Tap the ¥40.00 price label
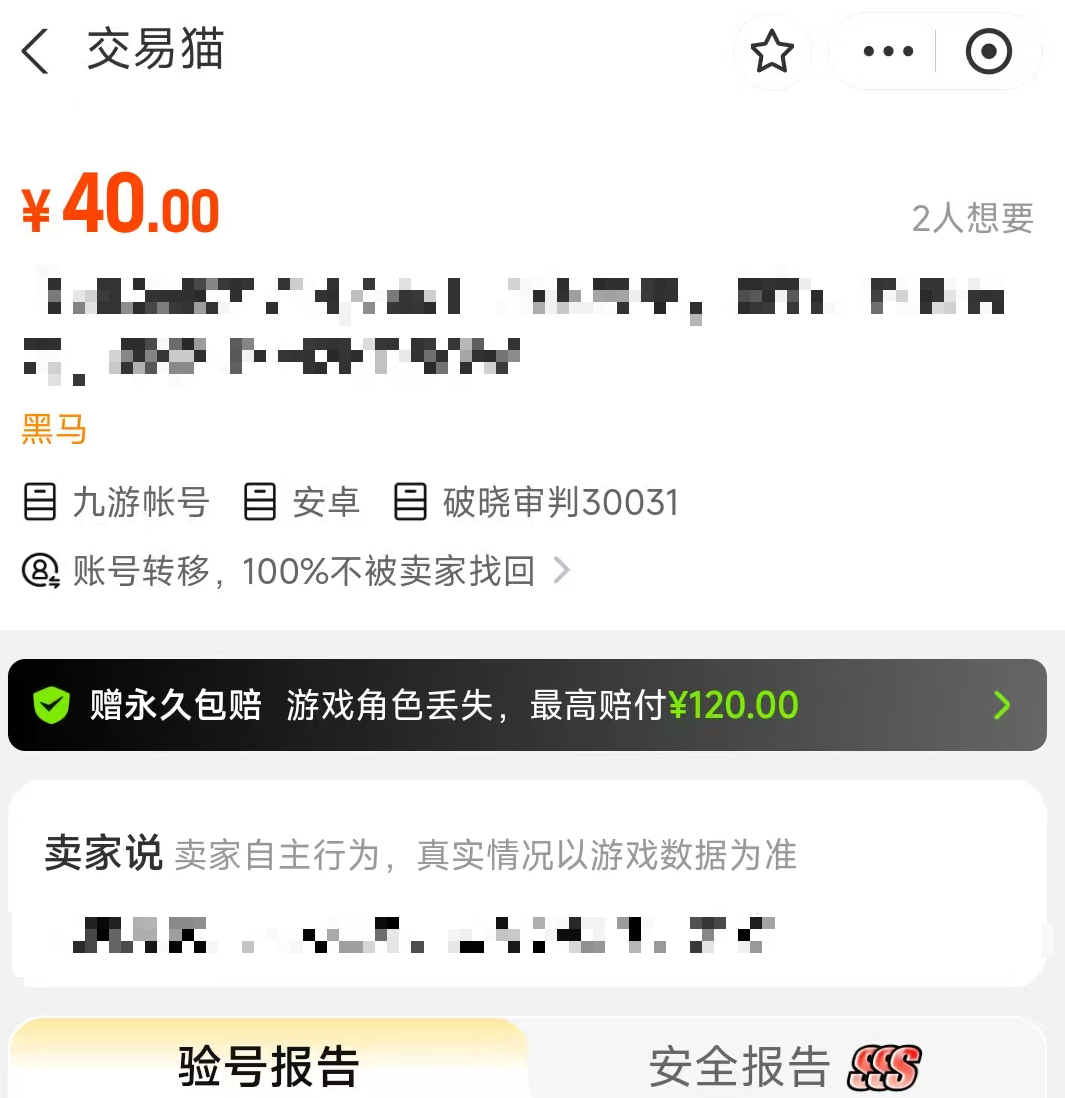Image resolution: width=1065 pixels, height=1098 pixels. (x=118, y=207)
